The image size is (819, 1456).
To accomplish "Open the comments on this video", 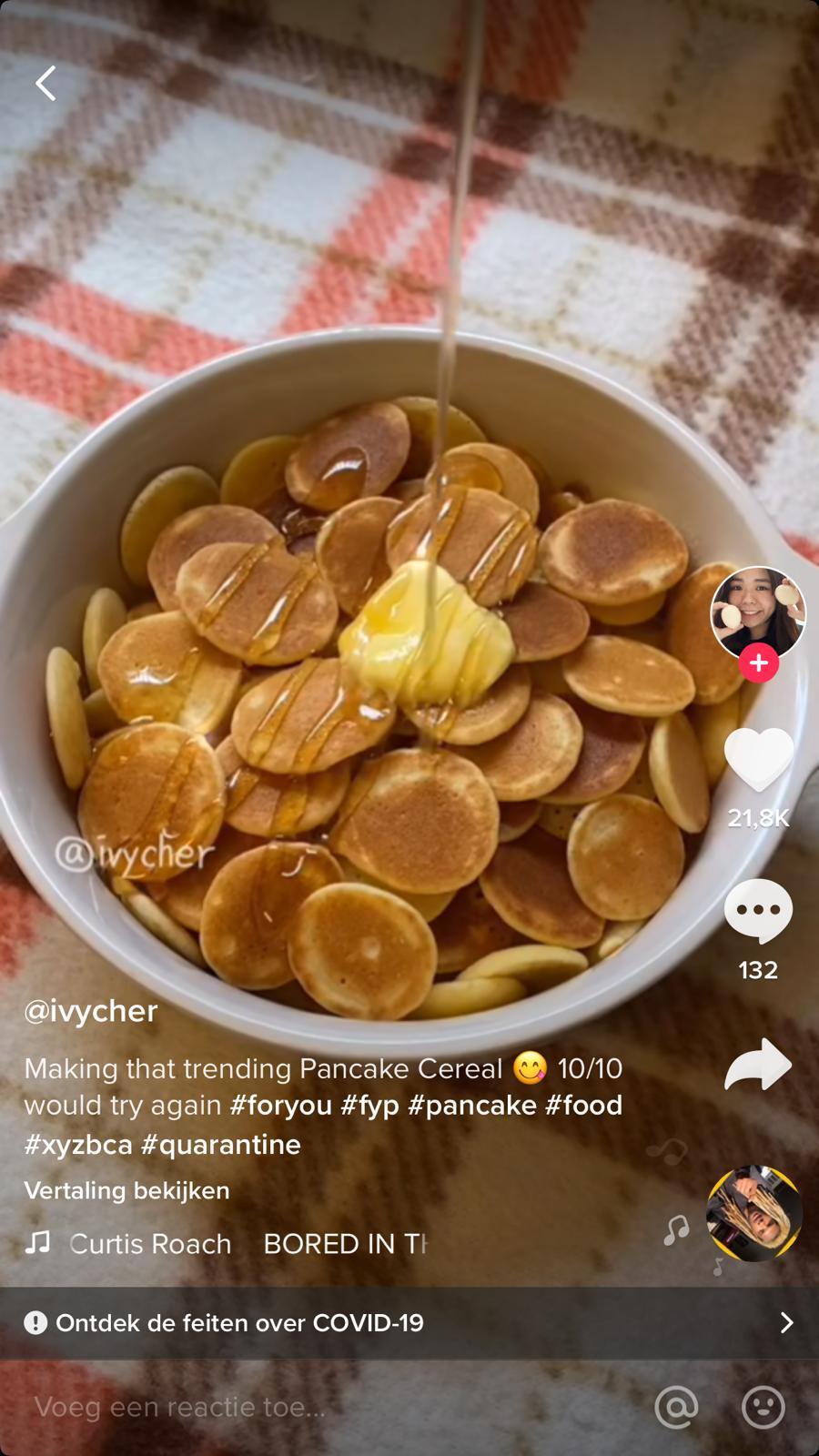I will pyautogui.click(x=759, y=911).
